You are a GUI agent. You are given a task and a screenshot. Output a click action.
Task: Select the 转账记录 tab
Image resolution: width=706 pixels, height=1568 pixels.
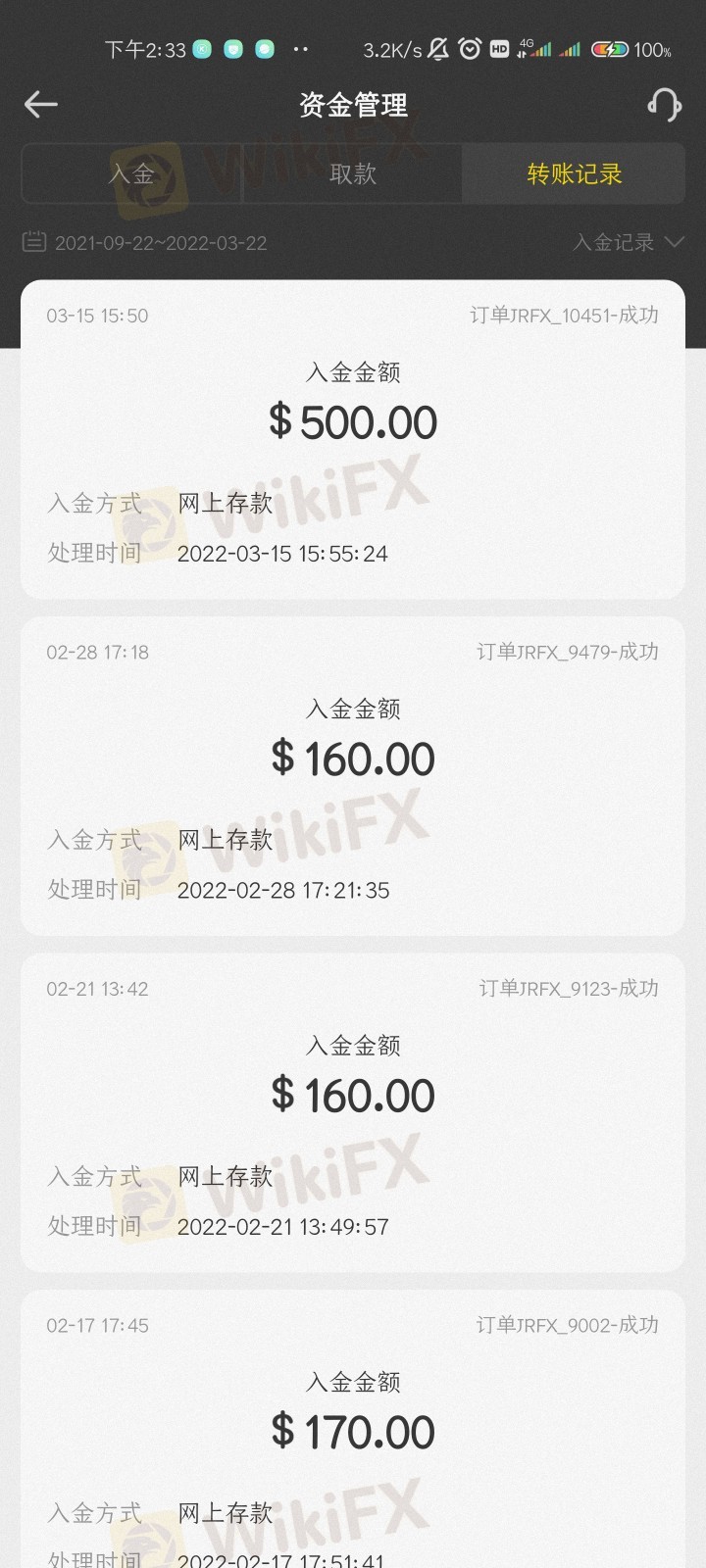coord(574,174)
